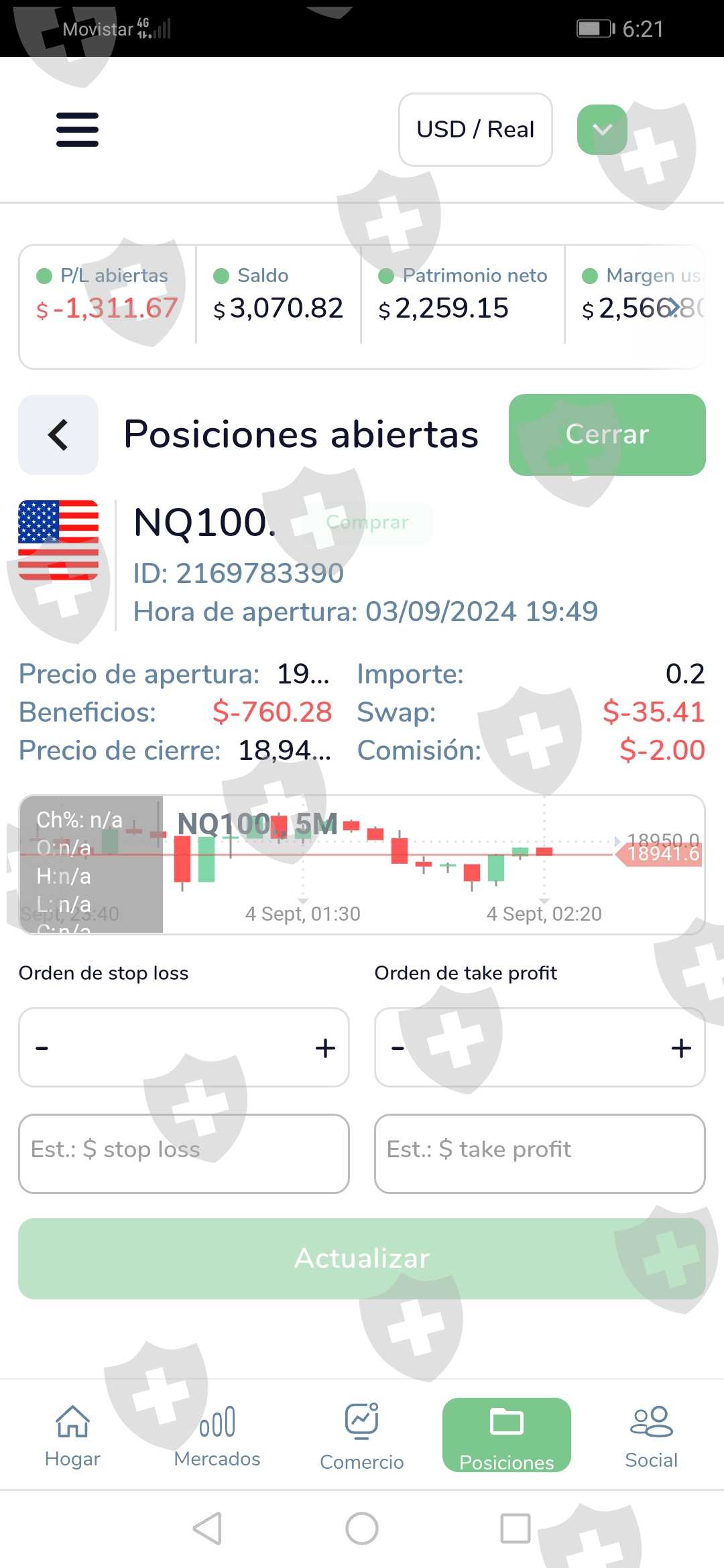The image size is (724, 1568).
Task: Increase the stop loss value
Action: pyautogui.click(x=325, y=1047)
